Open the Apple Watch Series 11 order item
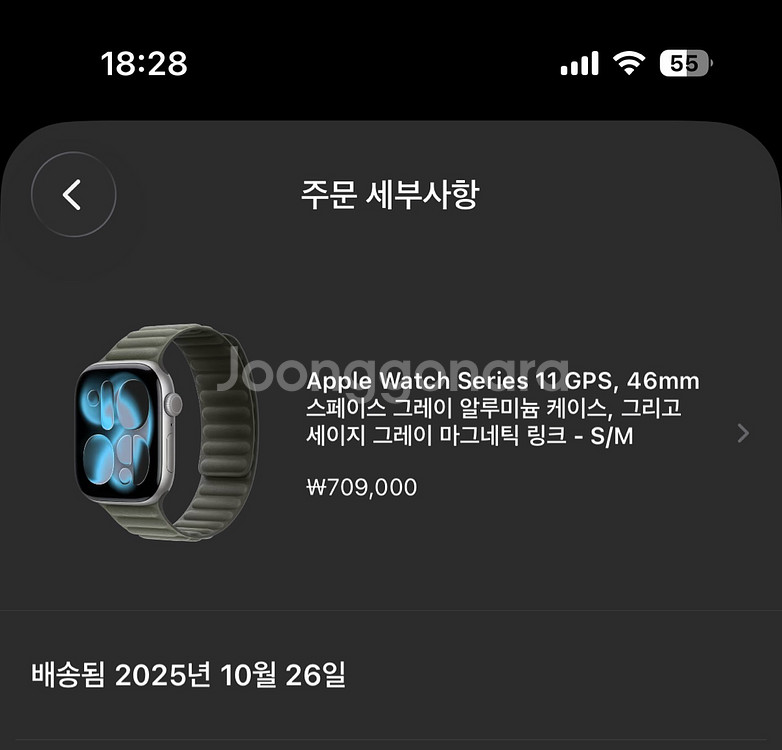Image resolution: width=782 pixels, height=750 pixels. click(502, 432)
